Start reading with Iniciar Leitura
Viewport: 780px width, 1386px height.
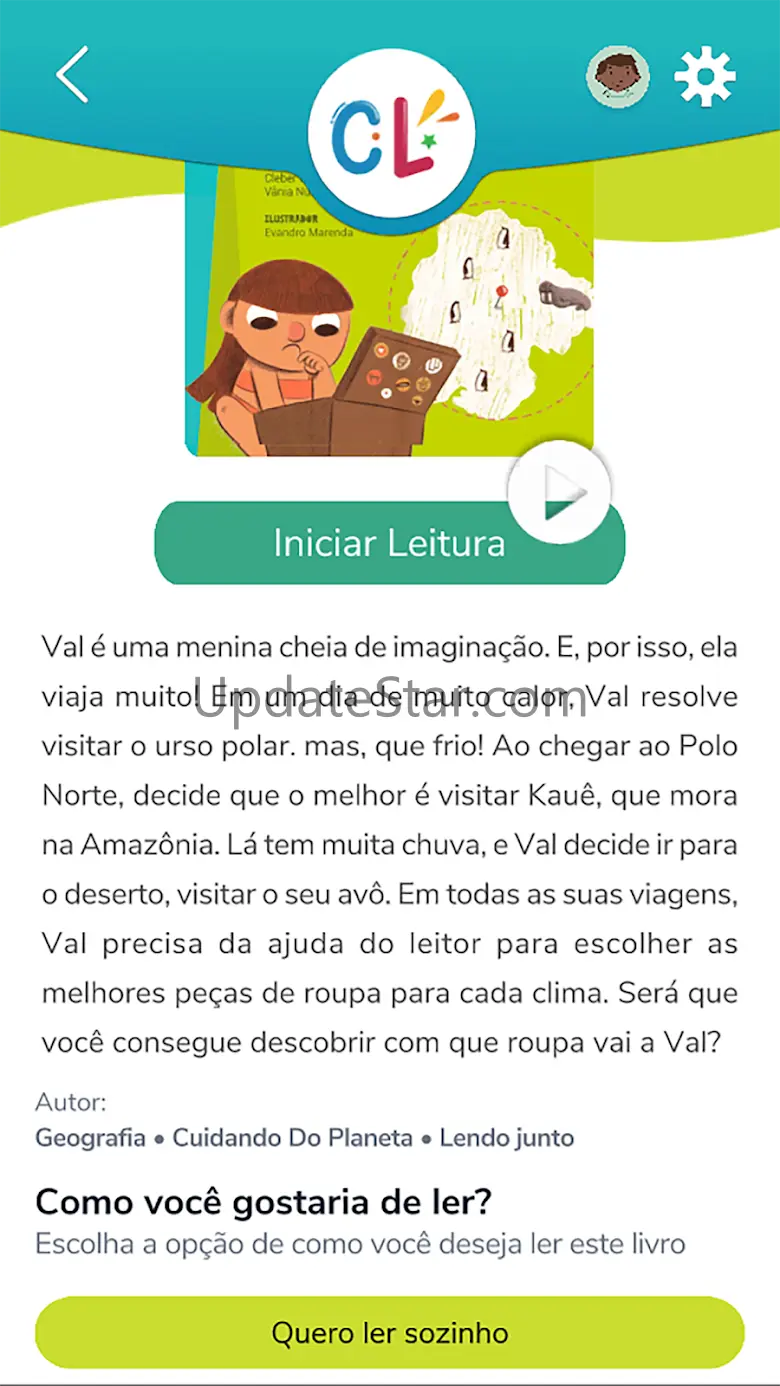tap(389, 543)
